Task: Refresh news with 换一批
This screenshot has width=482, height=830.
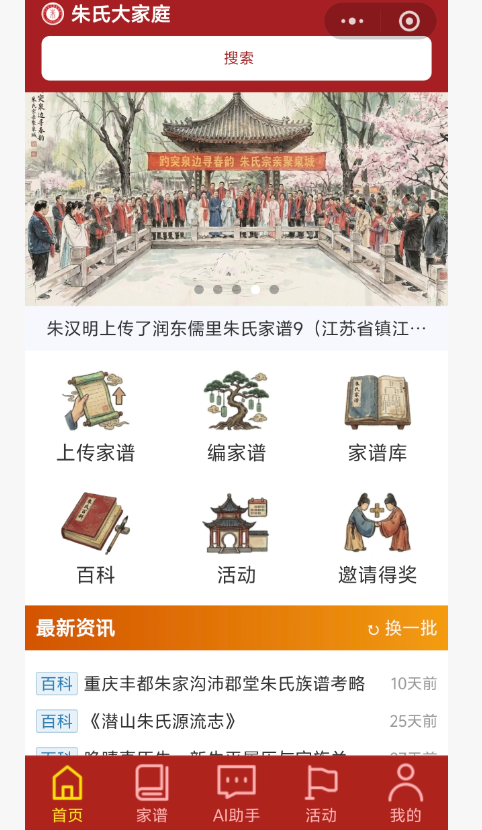Action: coord(403,628)
